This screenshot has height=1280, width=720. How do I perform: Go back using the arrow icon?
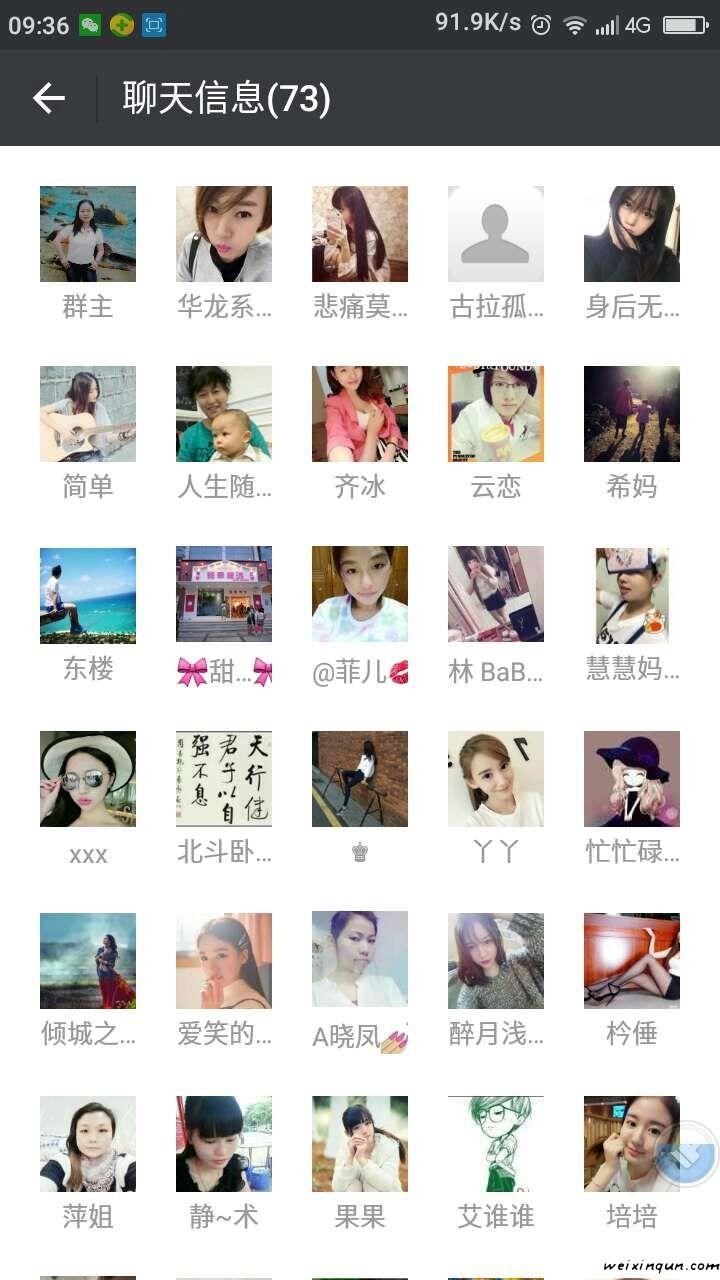click(x=48, y=98)
